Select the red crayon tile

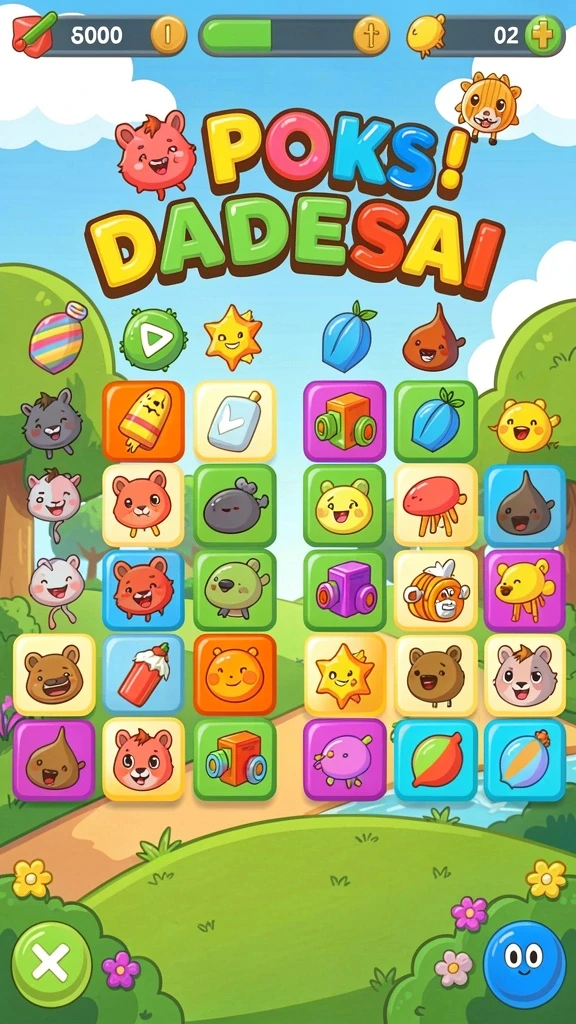[144, 674]
